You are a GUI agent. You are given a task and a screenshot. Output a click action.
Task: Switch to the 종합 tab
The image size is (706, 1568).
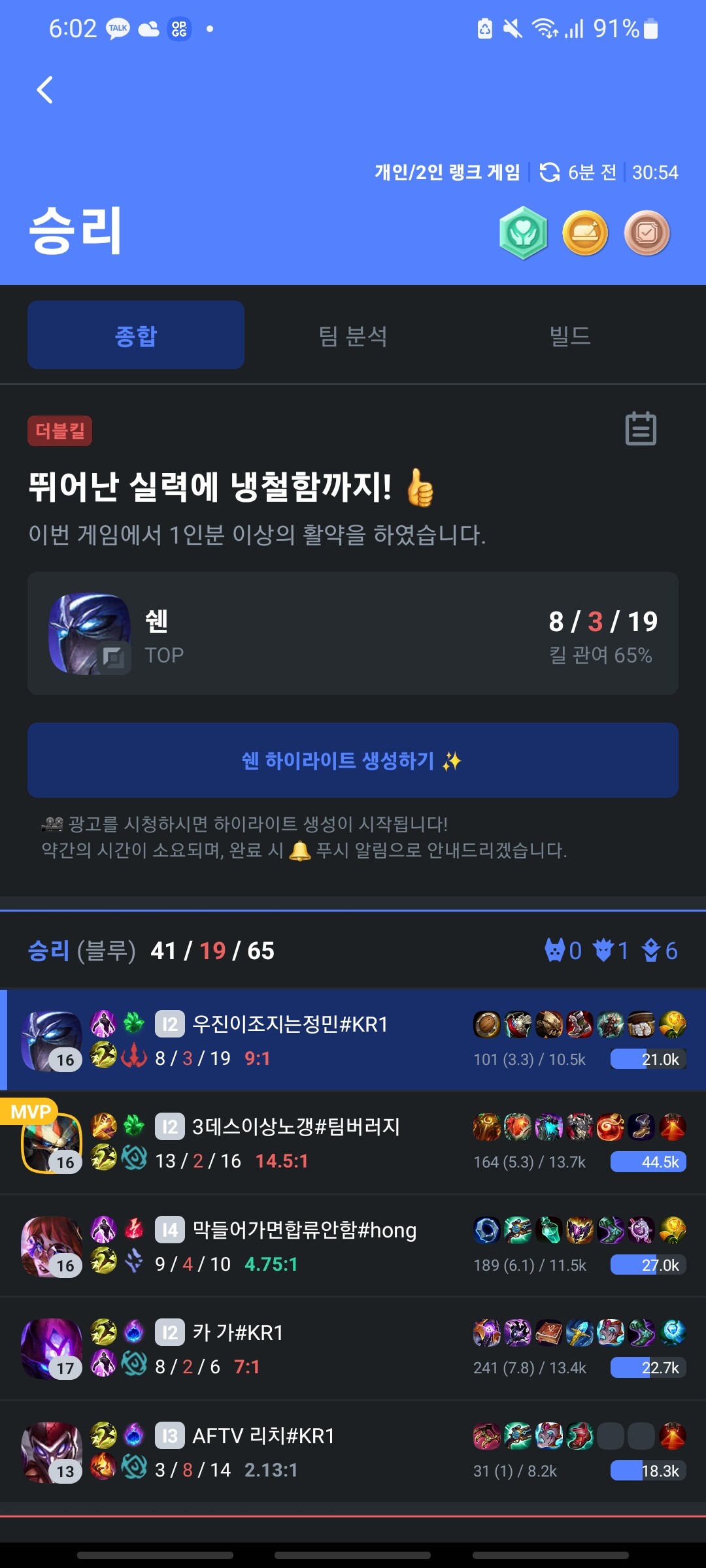pos(136,336)
